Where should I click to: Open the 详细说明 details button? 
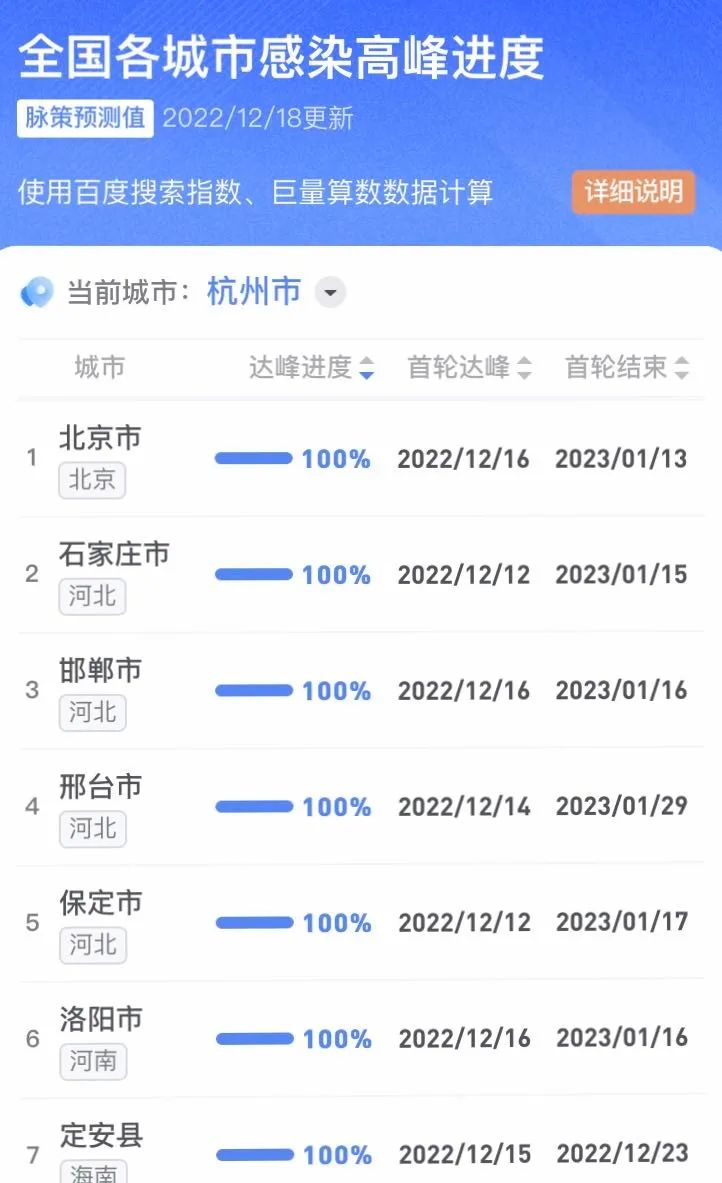pos(633,192)
